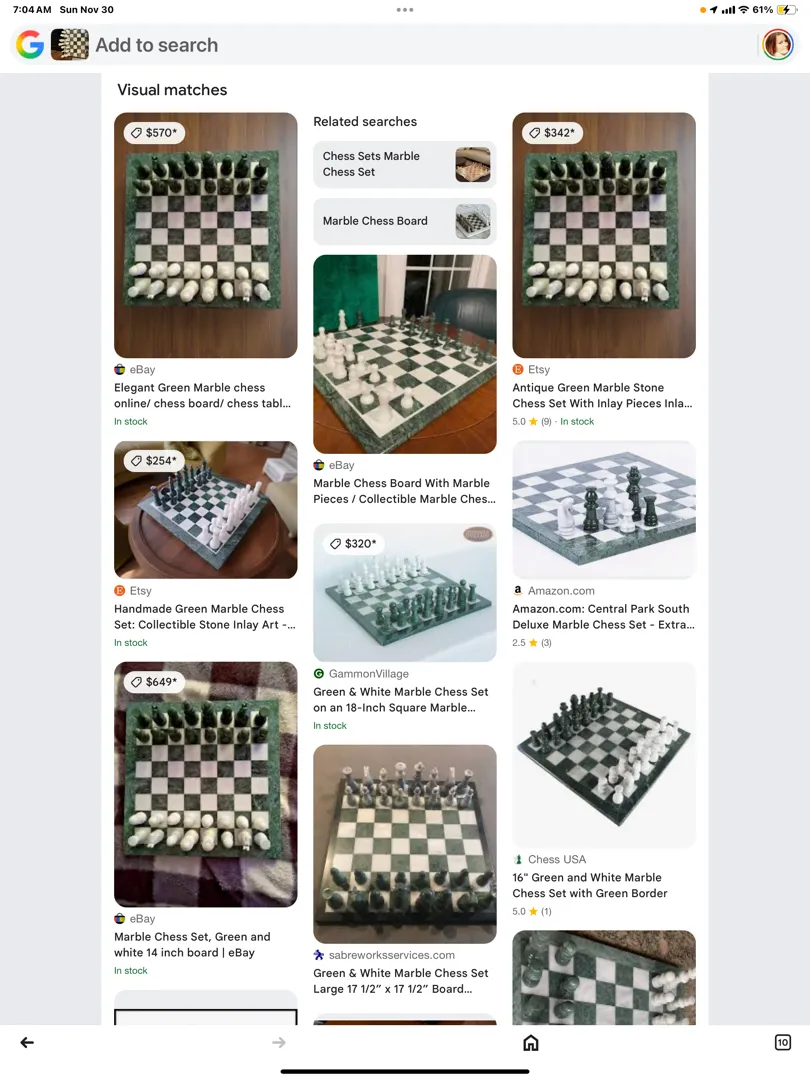Open the sabreworksservices.com Large 17 1/2" set
Image resolution: width=810 pixels, height=1080 pixels.
pos(404,844)
